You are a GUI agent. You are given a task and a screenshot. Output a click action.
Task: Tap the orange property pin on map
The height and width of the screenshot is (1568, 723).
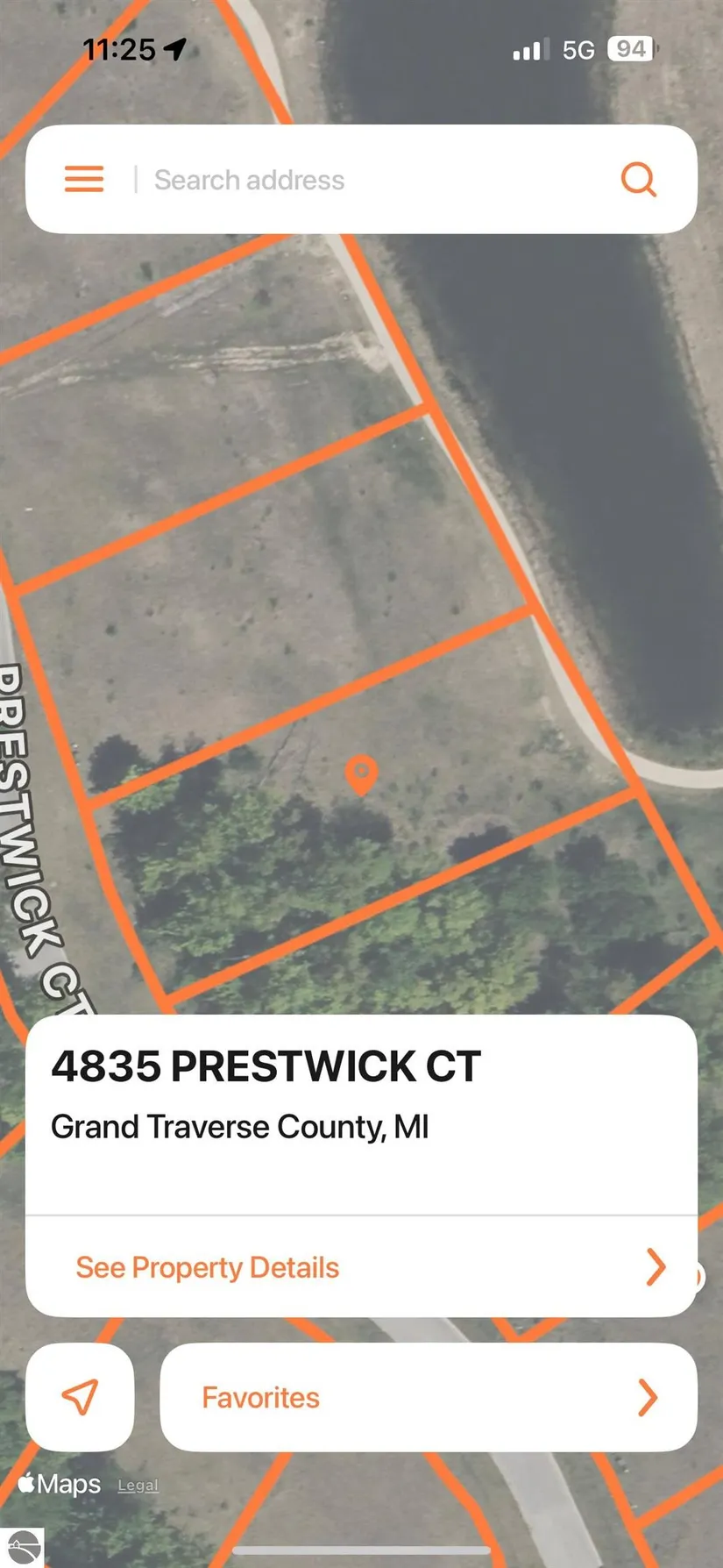click(361, 774)
